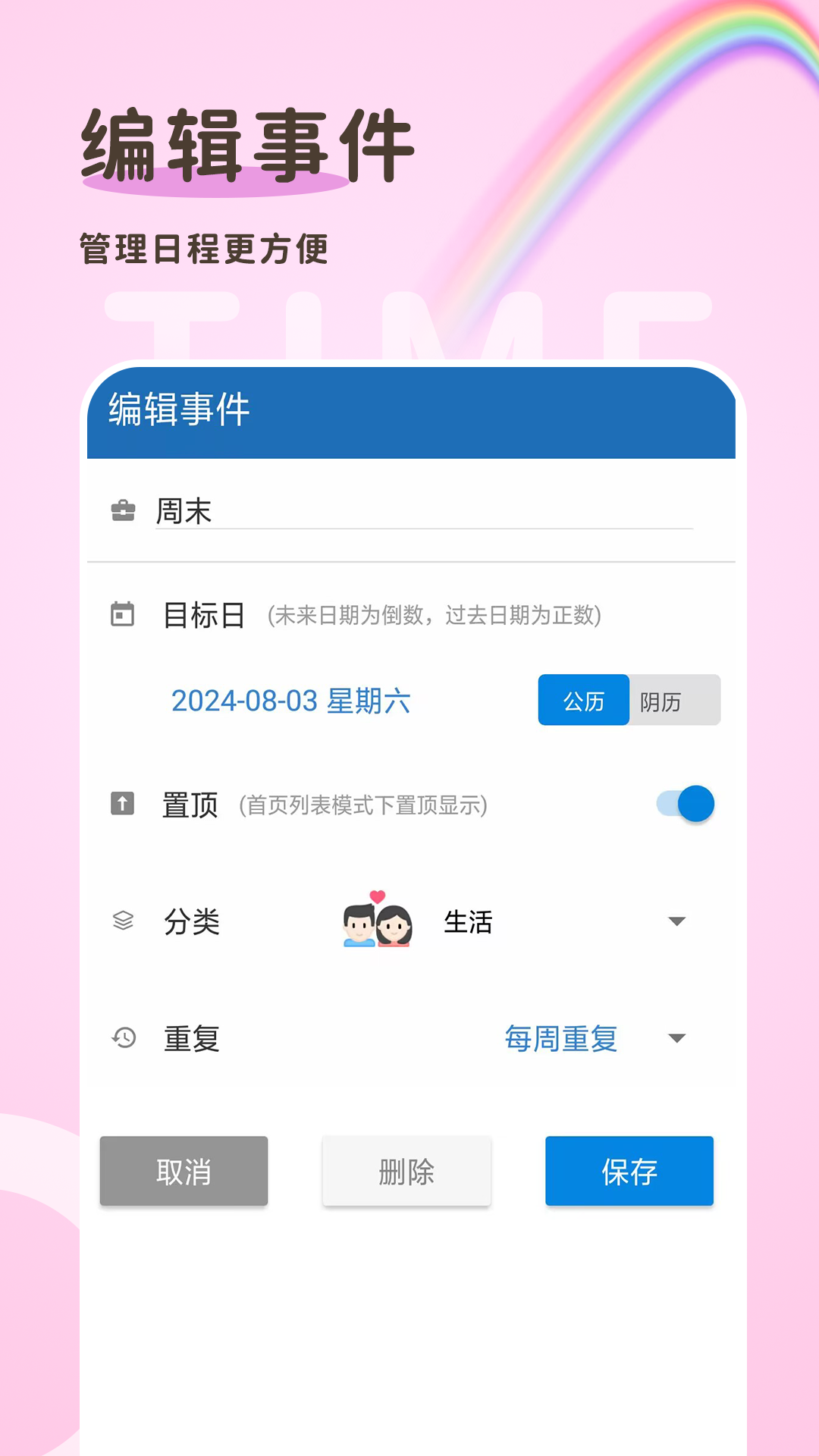The width and height of the screenshot is (819, 1456).
Task: Click the calendar icon beside 目标日
Action: [x=124, y=614]
